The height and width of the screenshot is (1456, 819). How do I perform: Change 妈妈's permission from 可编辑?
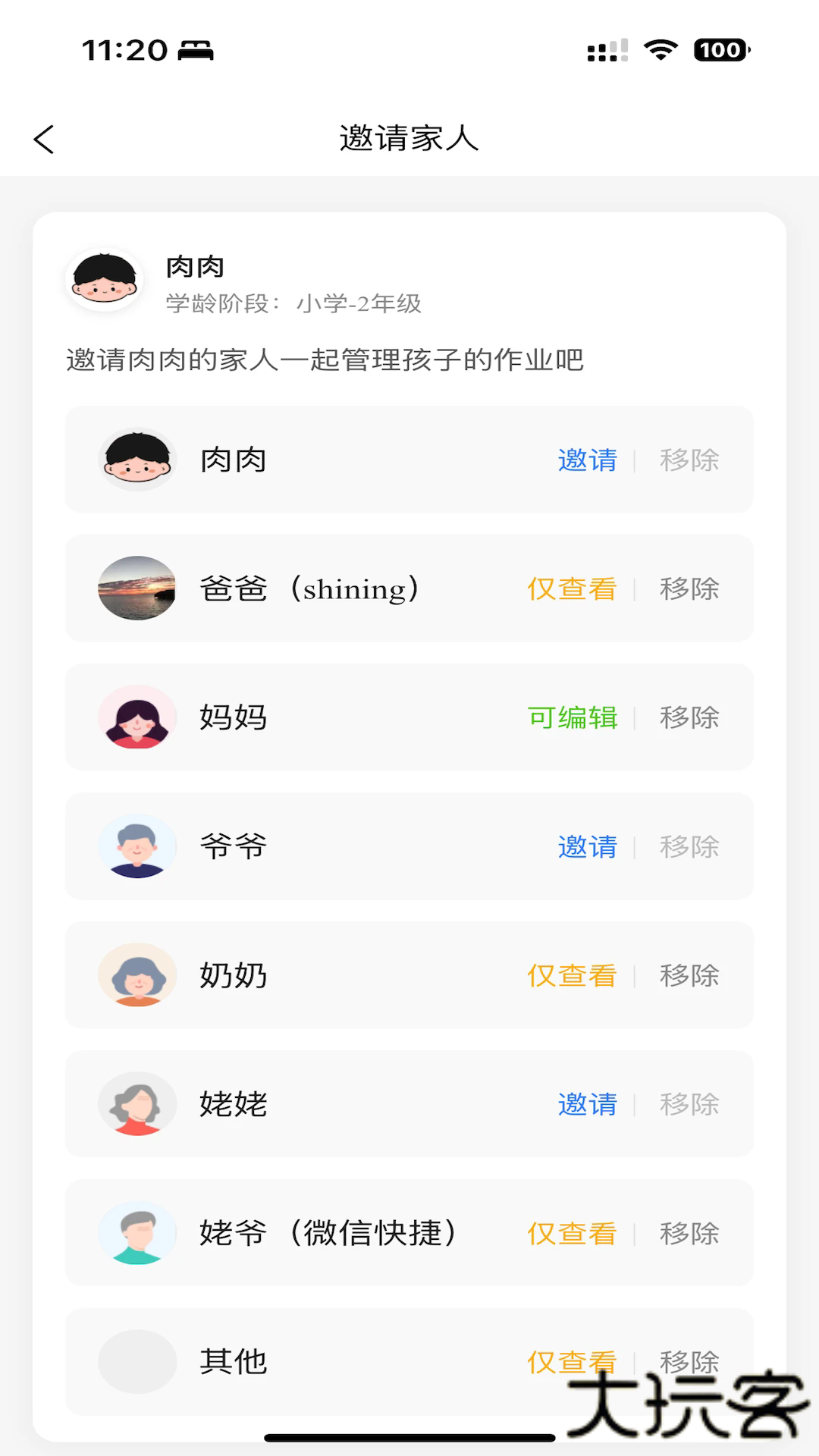point(572,717)
